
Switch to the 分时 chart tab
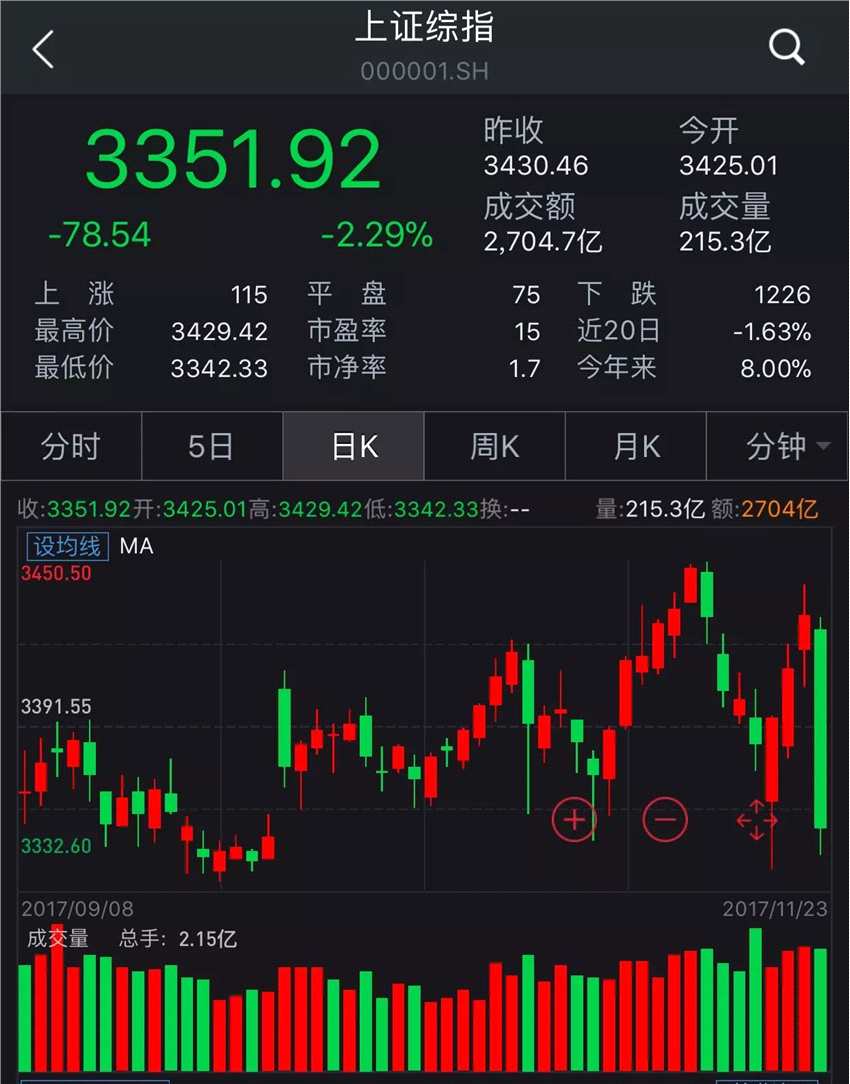[71, 447]
